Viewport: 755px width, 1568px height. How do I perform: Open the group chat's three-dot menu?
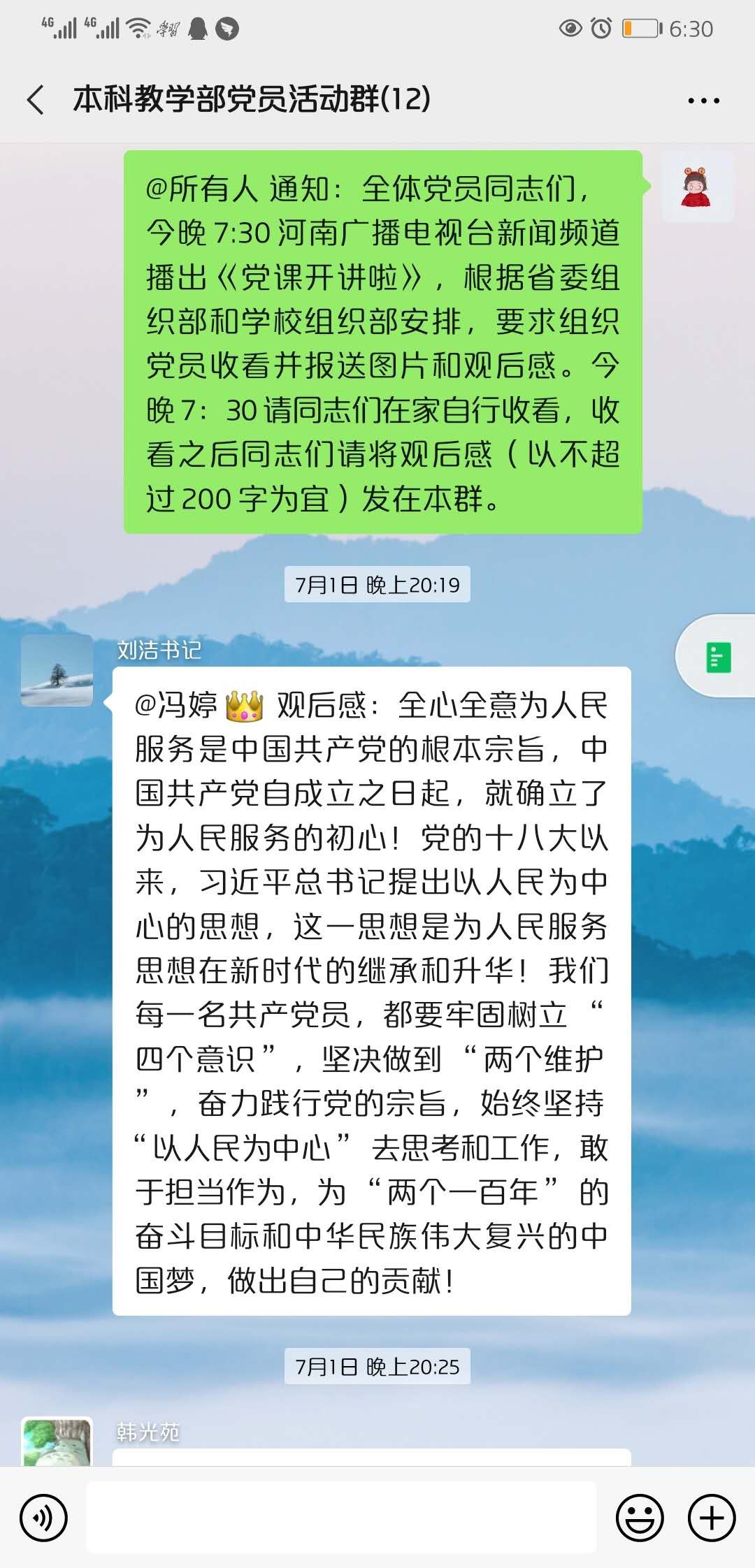[703, 101]
